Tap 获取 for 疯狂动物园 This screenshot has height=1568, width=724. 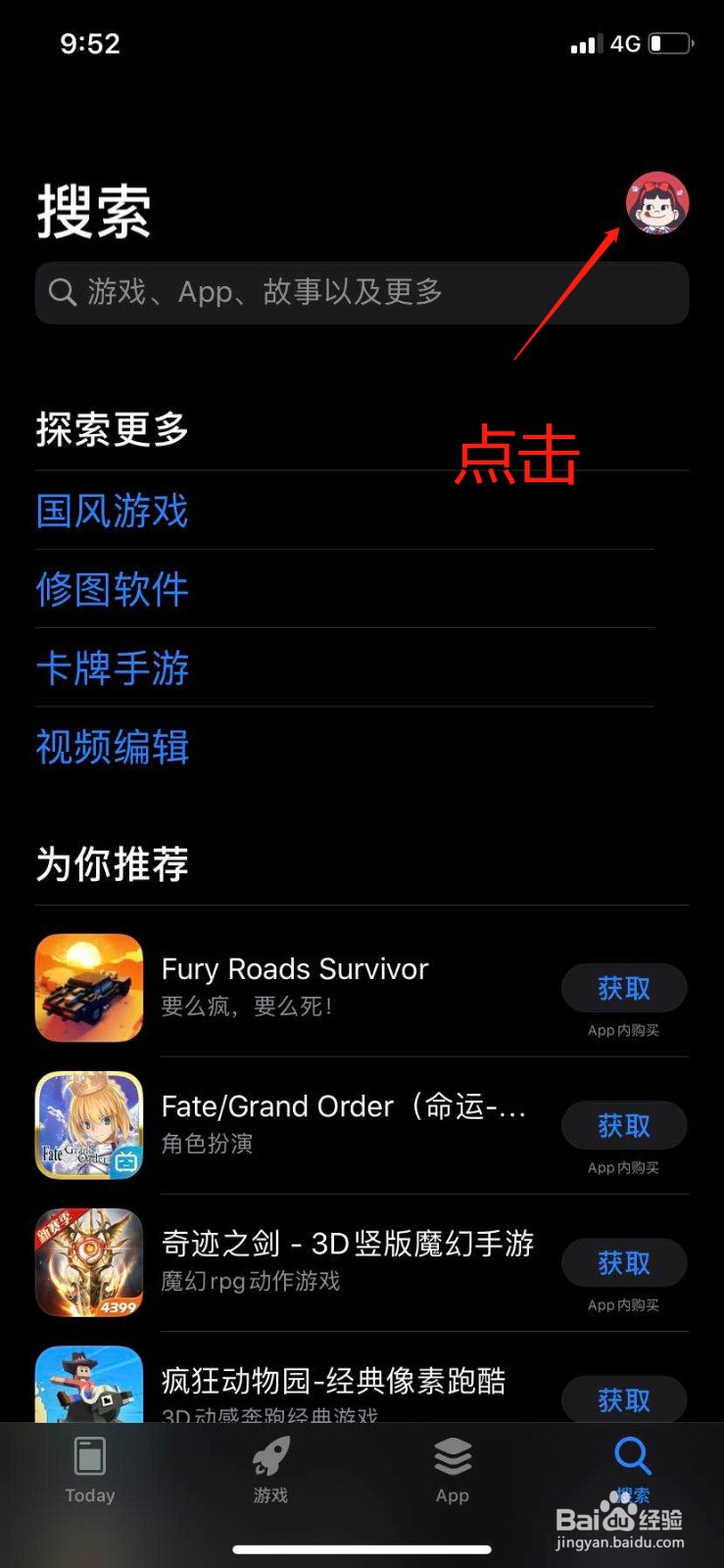coord(624,1399)
